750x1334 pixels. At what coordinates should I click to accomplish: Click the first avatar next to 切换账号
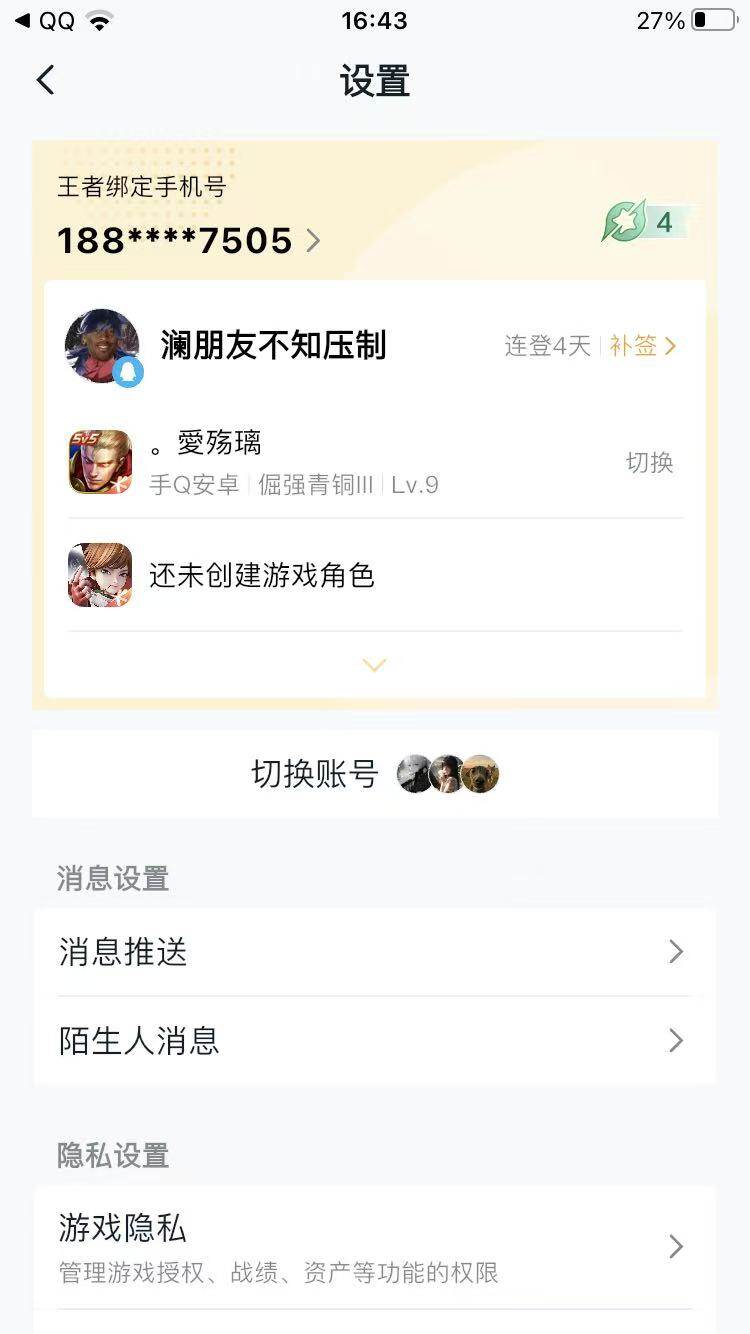click(x=415, y=773)
